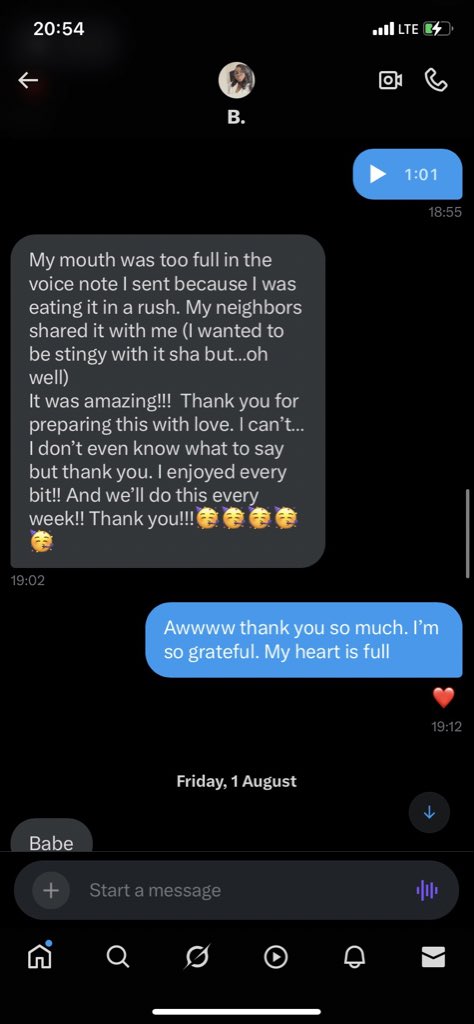Open the plus attachment button
The width and height of the screenshot is (474, 1024).
(51, 890)
